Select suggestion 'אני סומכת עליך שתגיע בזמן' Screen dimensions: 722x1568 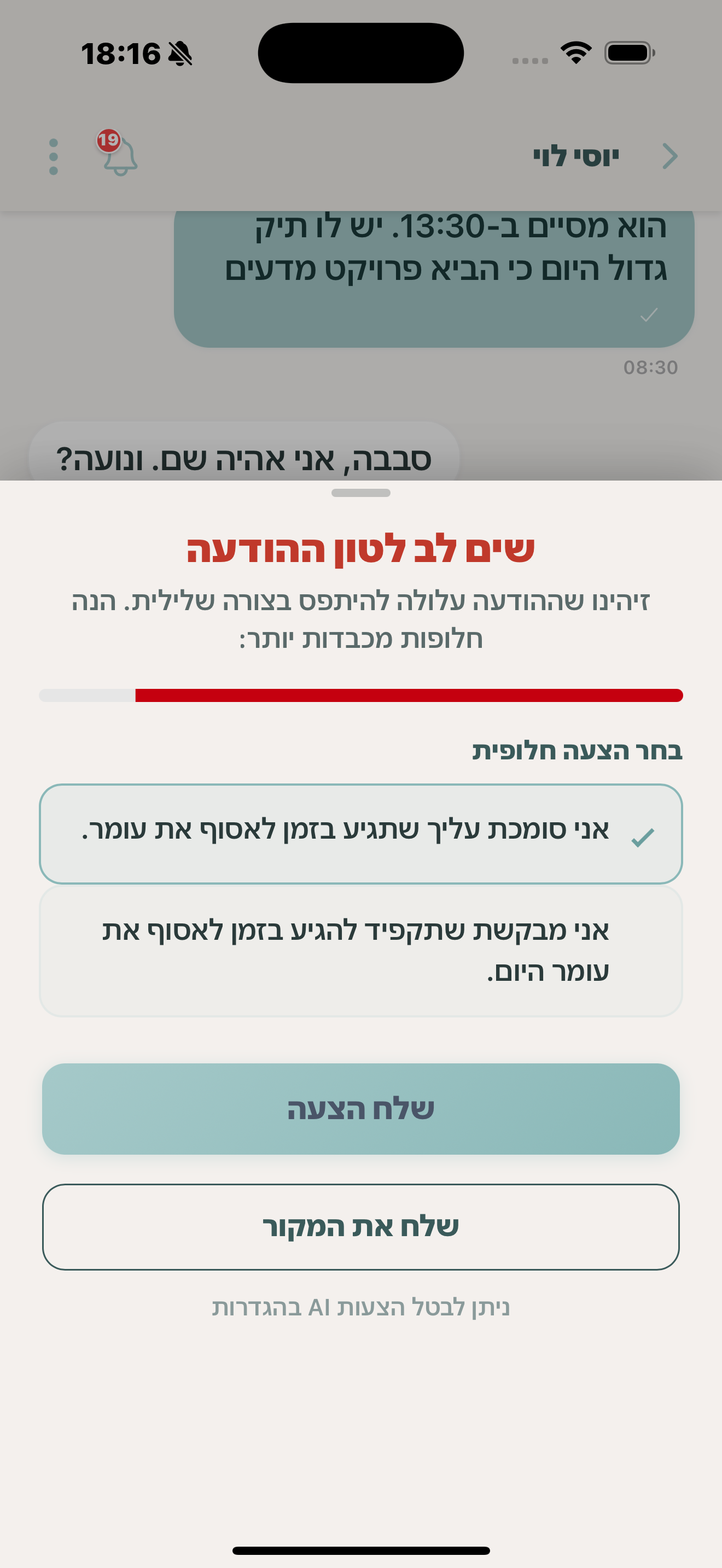pos(360,833)
